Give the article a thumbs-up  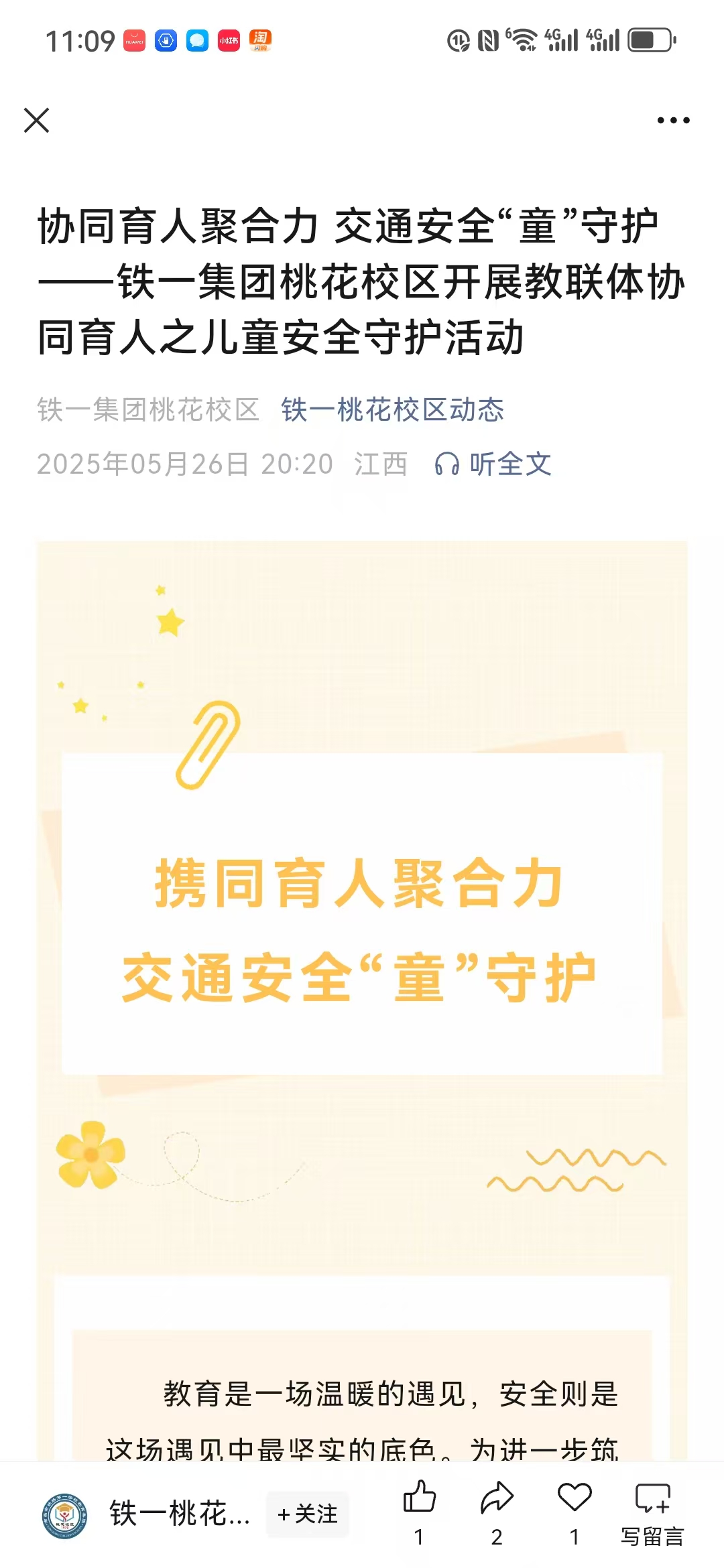[420, 1499]
